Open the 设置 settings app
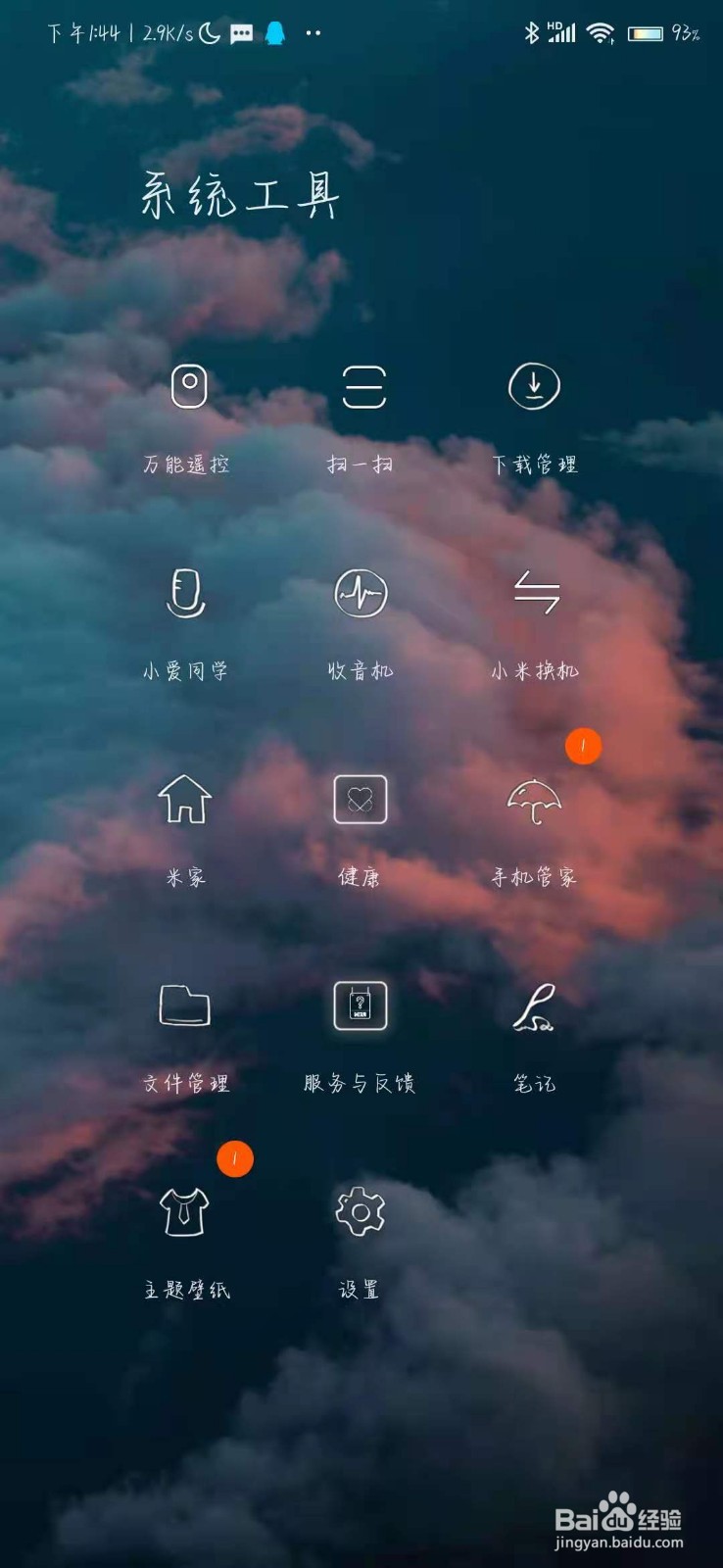The image size is (723, 1568). [358, 1214]
